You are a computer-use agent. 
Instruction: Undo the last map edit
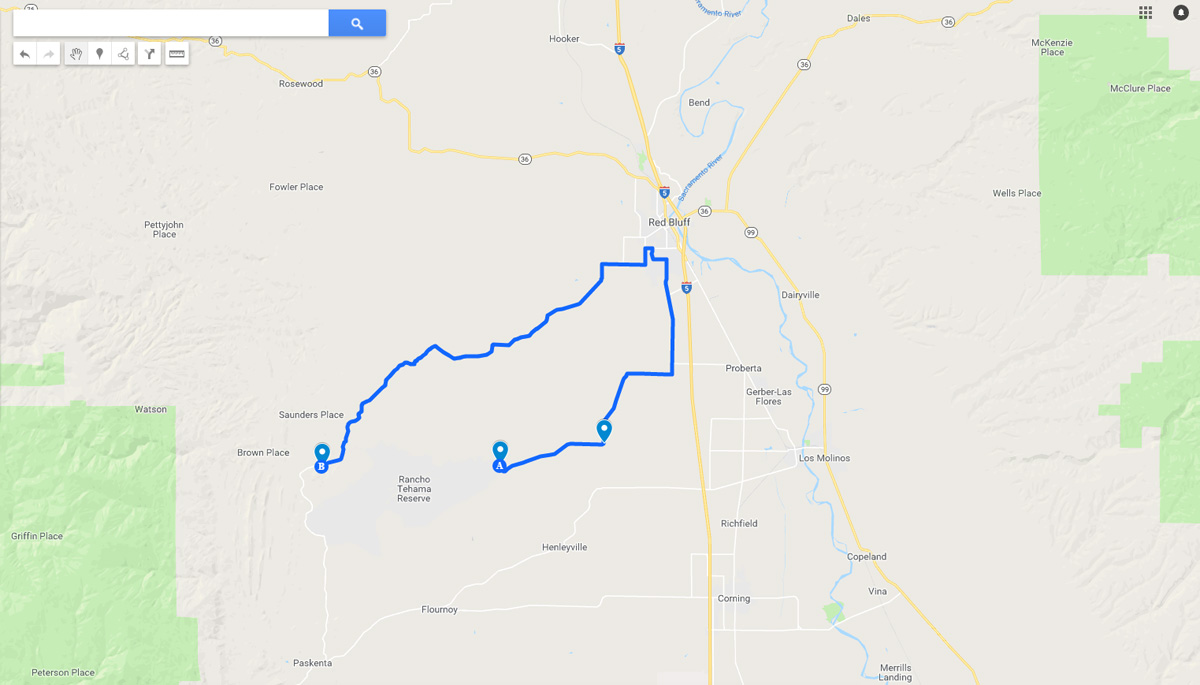point(25,54)
